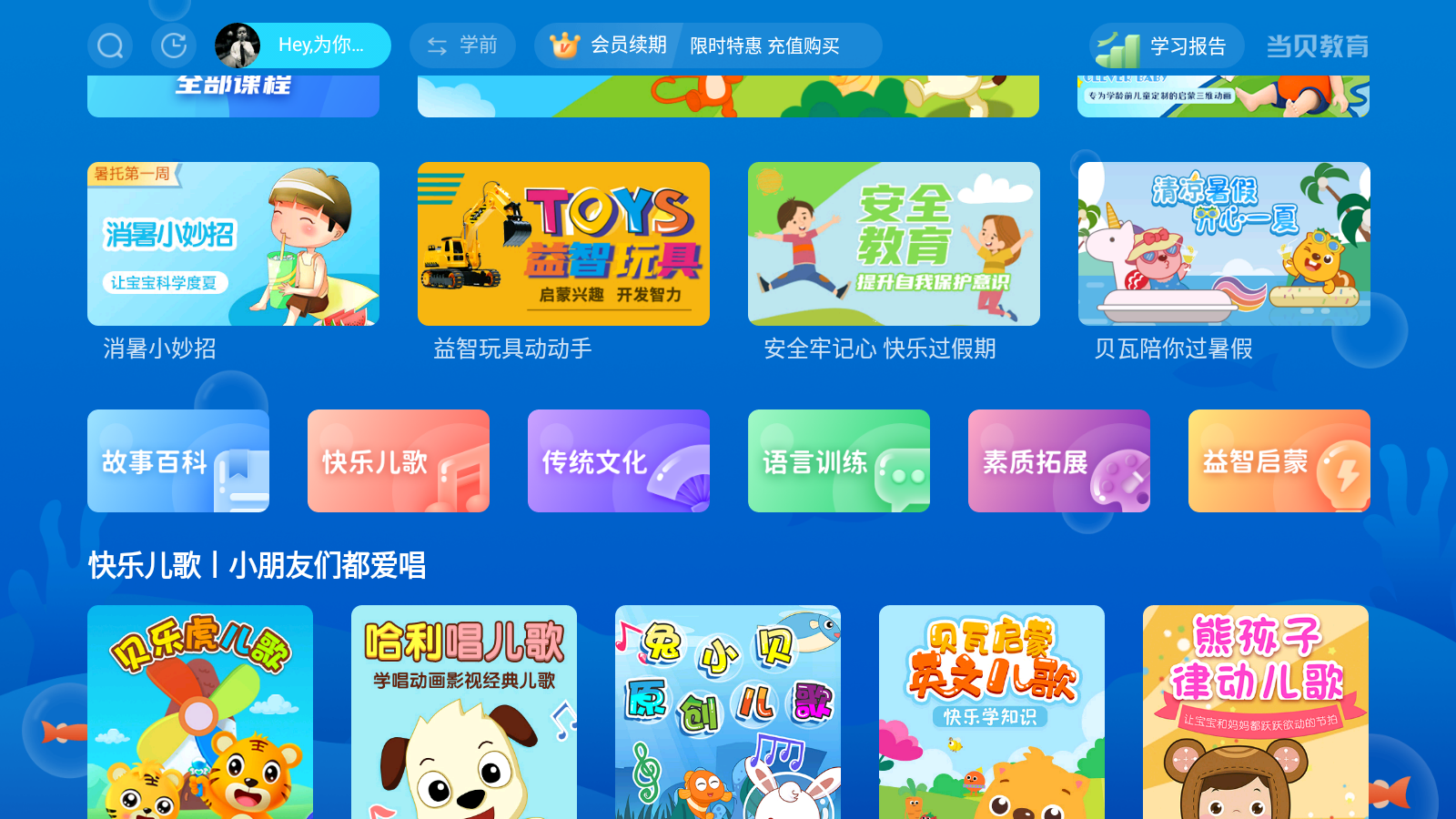Open the Hey,为你... profile button

(303, 45)
